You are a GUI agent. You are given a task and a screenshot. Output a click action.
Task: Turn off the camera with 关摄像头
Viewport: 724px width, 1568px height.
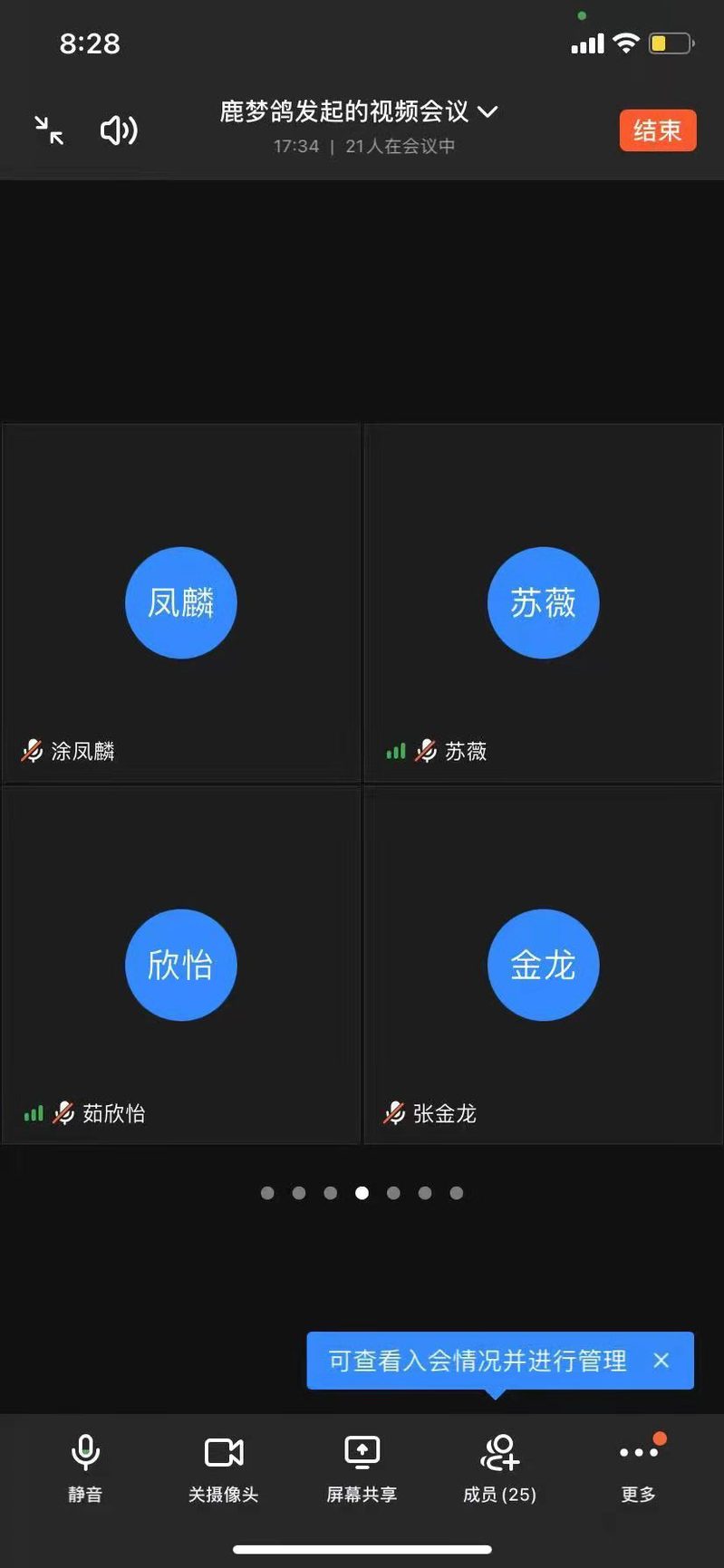click(x=223, y=1467)
